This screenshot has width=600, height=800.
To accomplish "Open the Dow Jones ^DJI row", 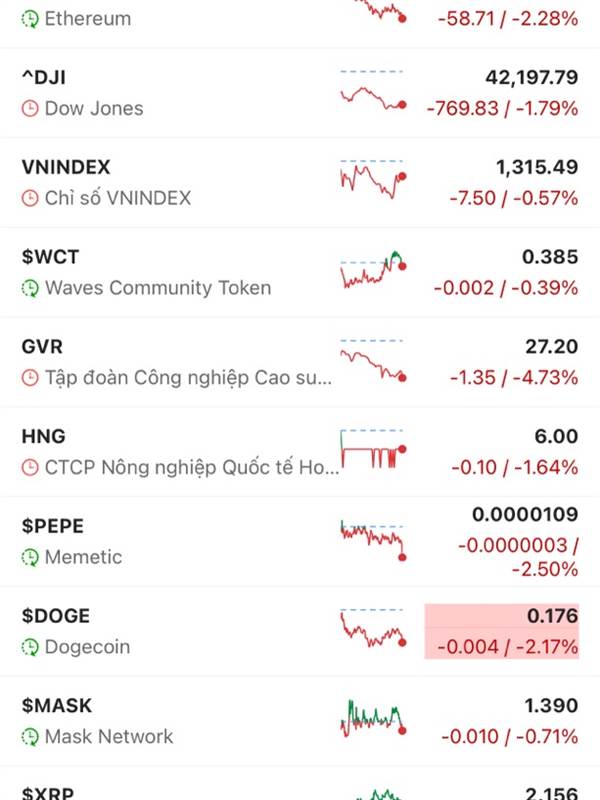I will (x=150, y=93).
